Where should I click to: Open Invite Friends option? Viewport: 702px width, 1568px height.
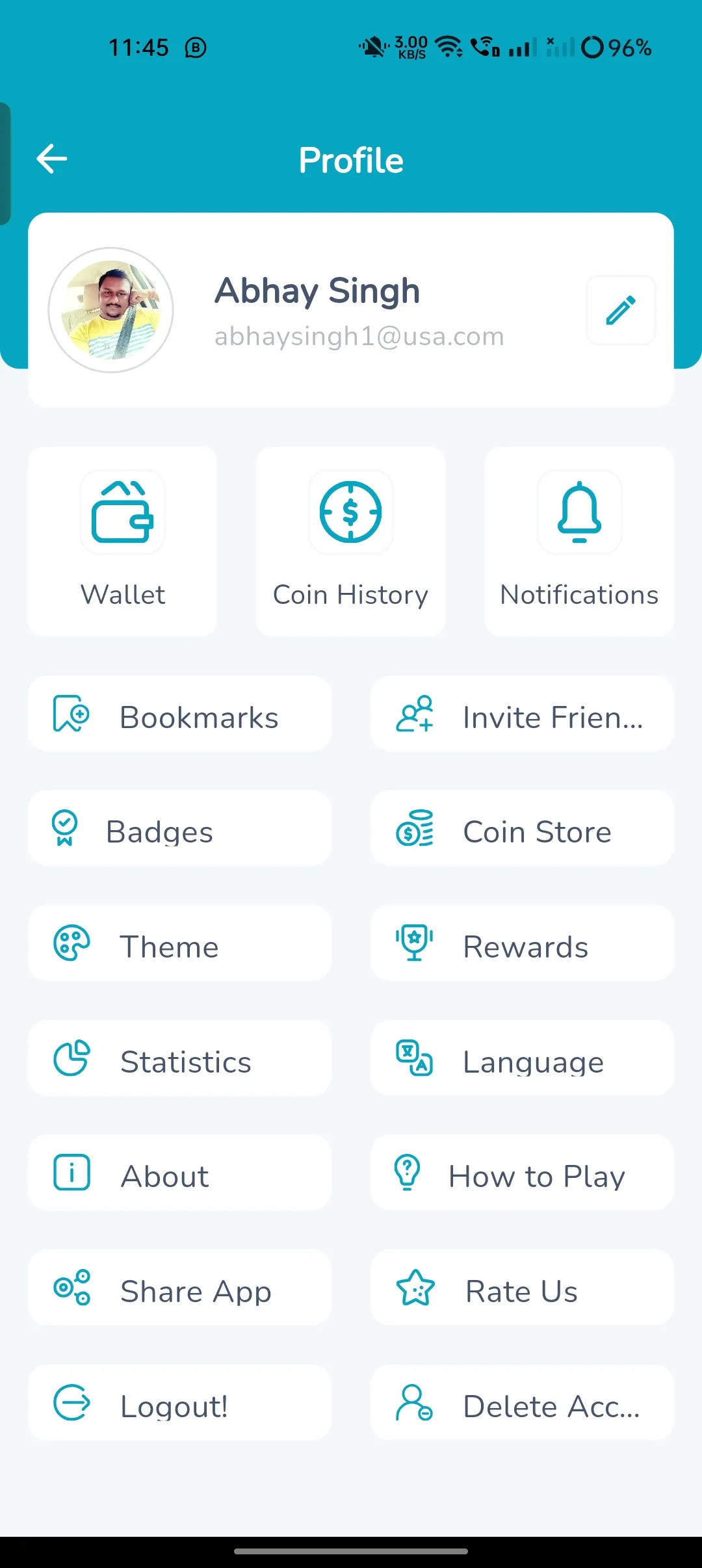521,715
